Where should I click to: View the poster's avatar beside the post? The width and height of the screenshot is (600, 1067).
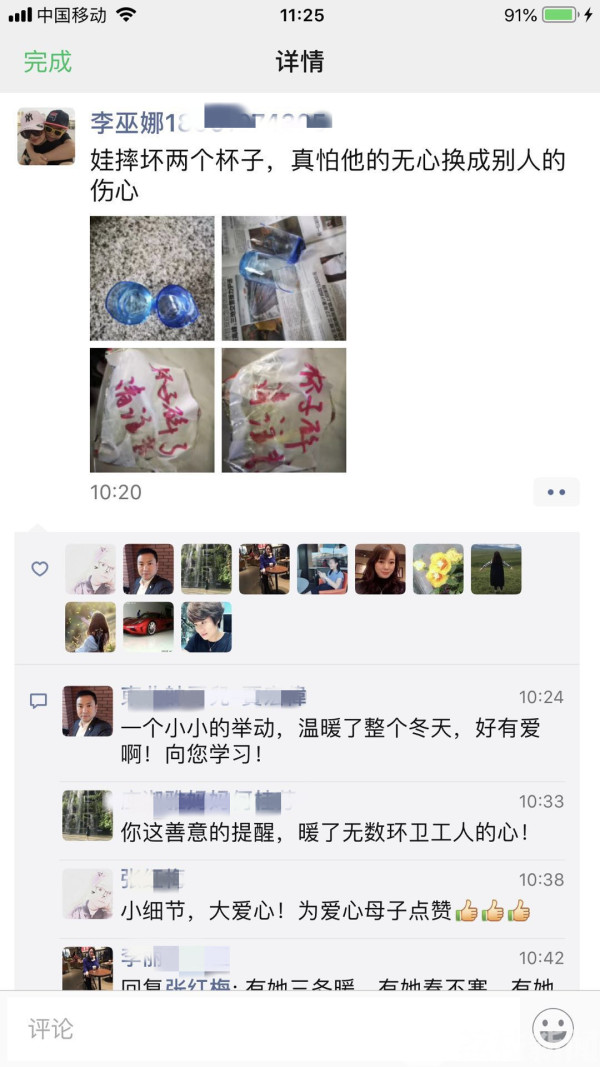pyautogui.click(x=46, y=136)
